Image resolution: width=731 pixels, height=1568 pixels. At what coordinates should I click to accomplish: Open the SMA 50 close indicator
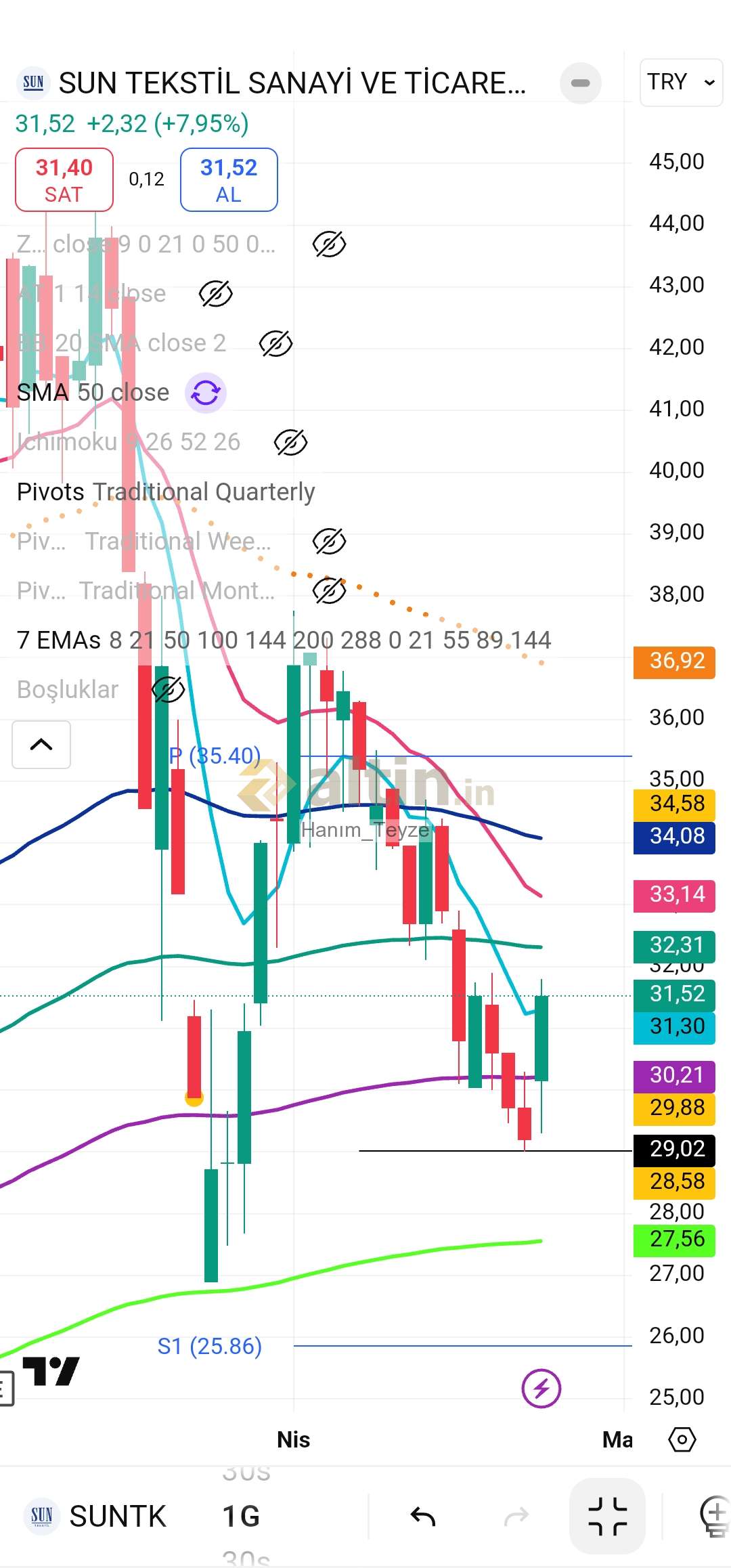(93, 393)
